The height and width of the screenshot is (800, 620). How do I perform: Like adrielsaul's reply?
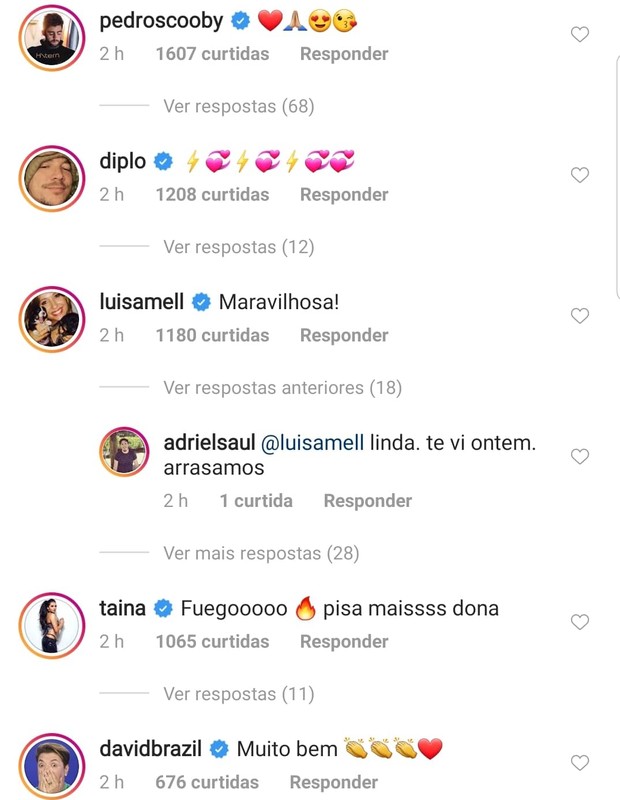579,457
